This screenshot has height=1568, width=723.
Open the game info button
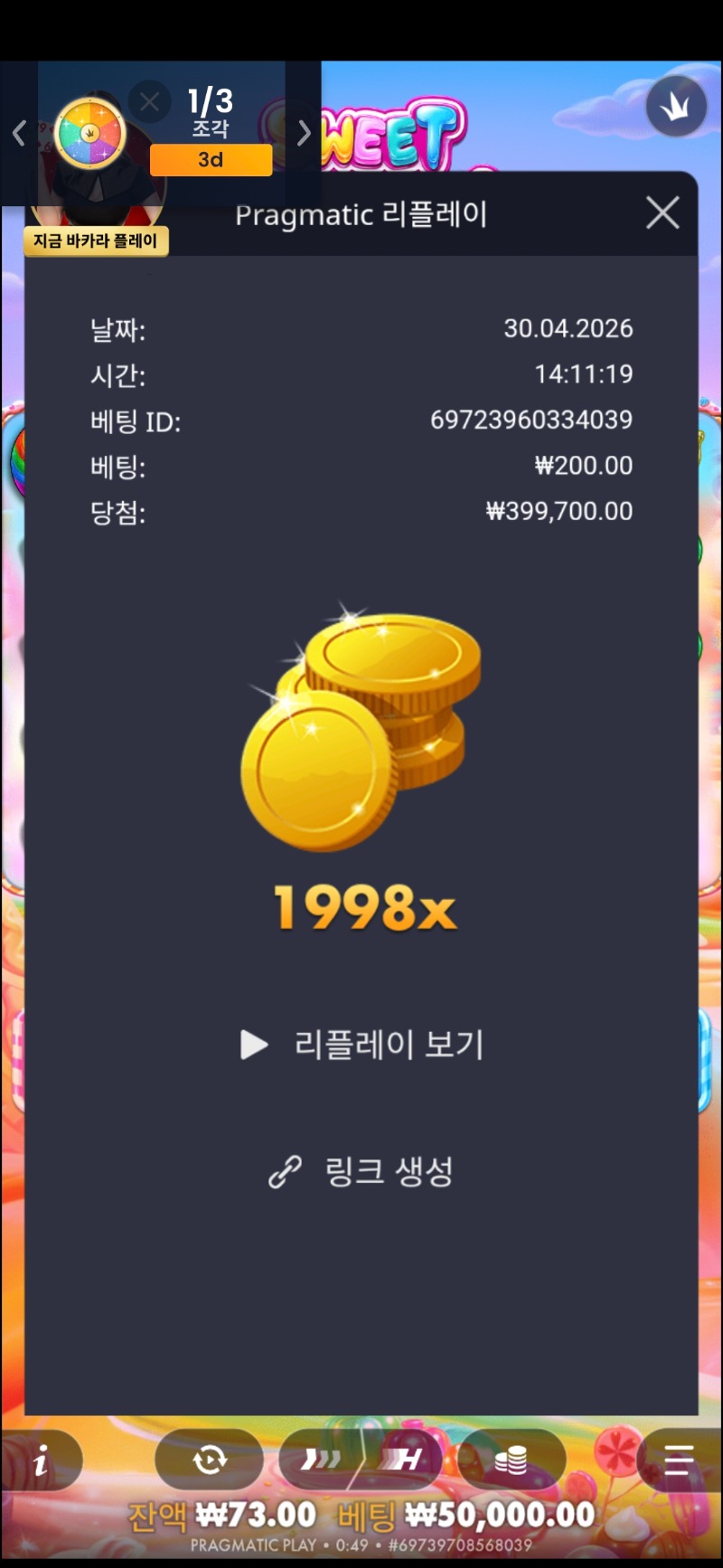pos(41,1460)
